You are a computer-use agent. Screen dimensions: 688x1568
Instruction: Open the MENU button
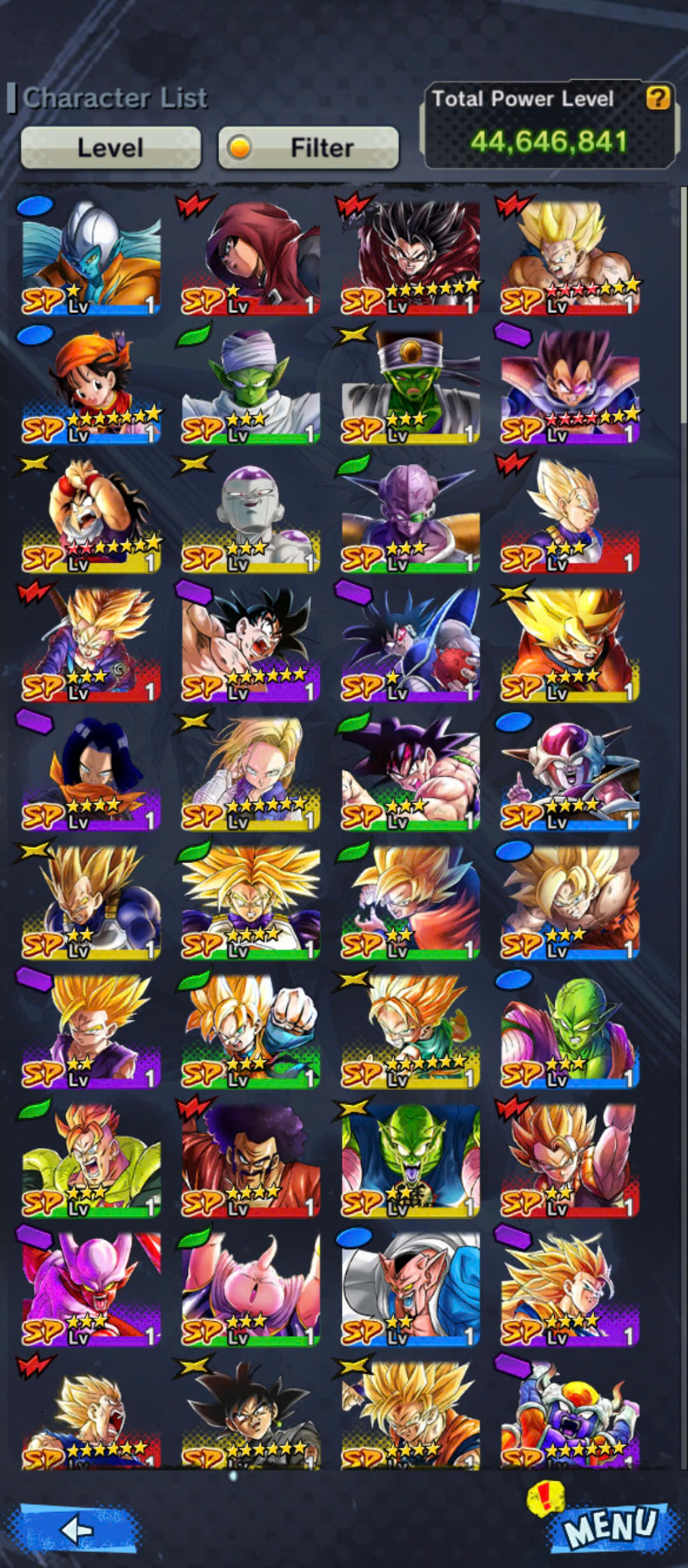(610, 1527)
